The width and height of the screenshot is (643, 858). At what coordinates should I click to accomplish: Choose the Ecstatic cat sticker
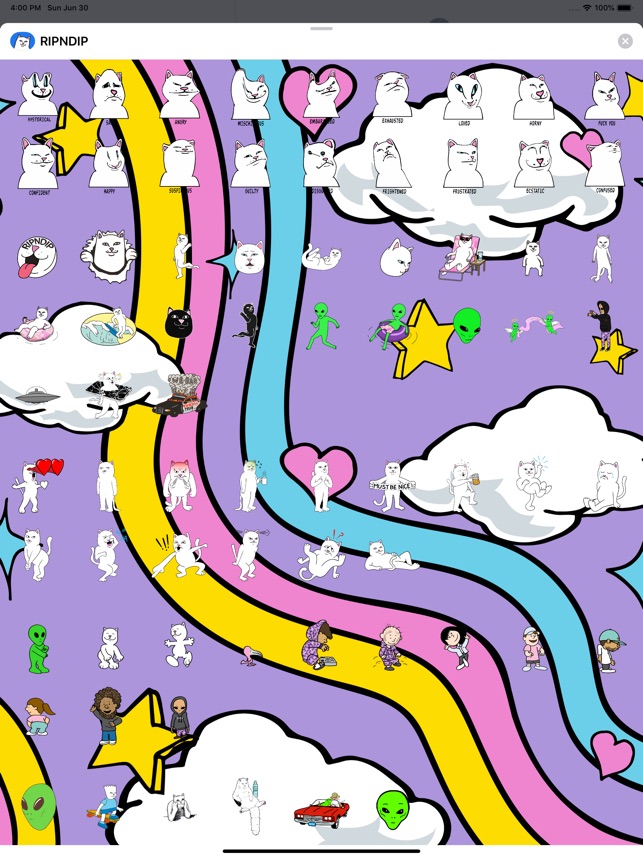[534, 165]
